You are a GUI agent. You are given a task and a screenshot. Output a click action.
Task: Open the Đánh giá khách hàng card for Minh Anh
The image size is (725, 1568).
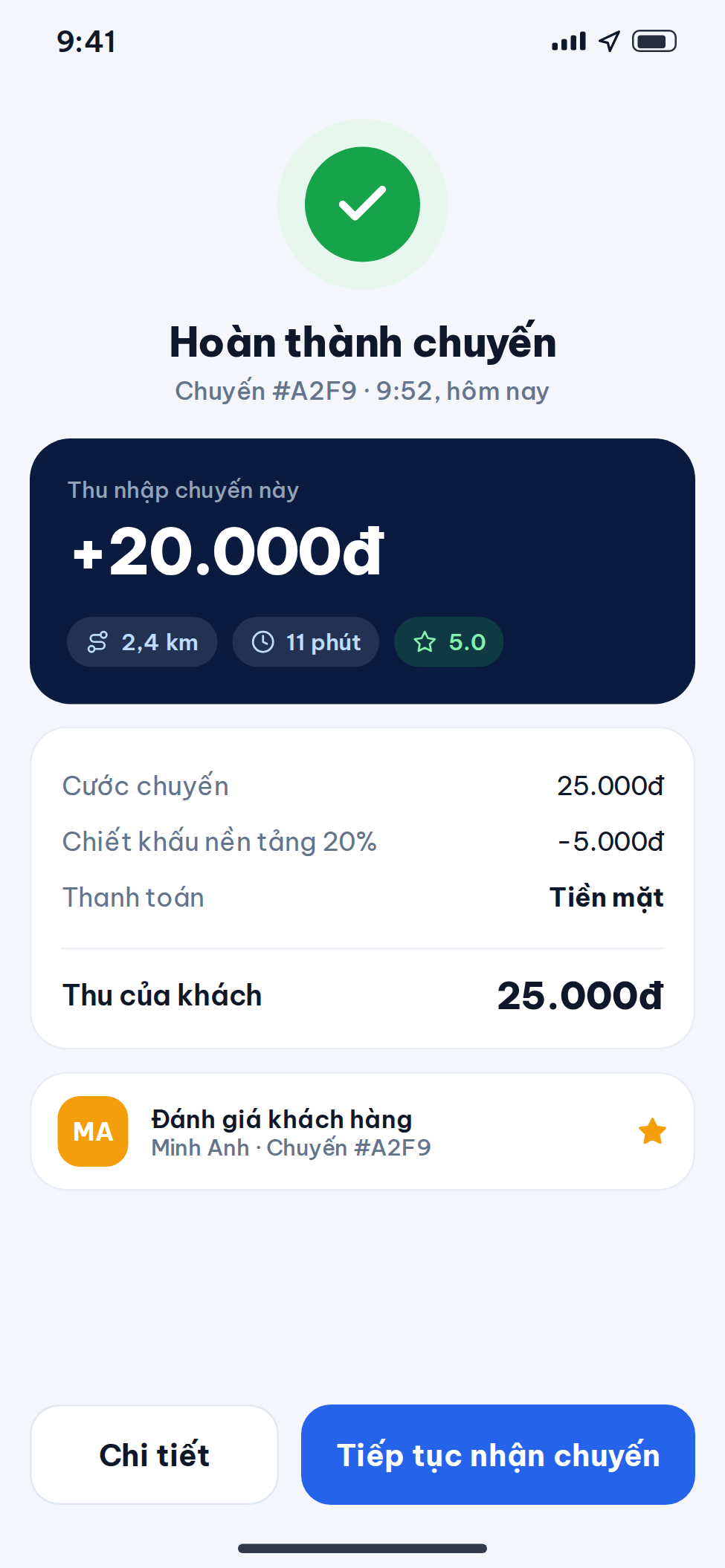point(362,1131)
